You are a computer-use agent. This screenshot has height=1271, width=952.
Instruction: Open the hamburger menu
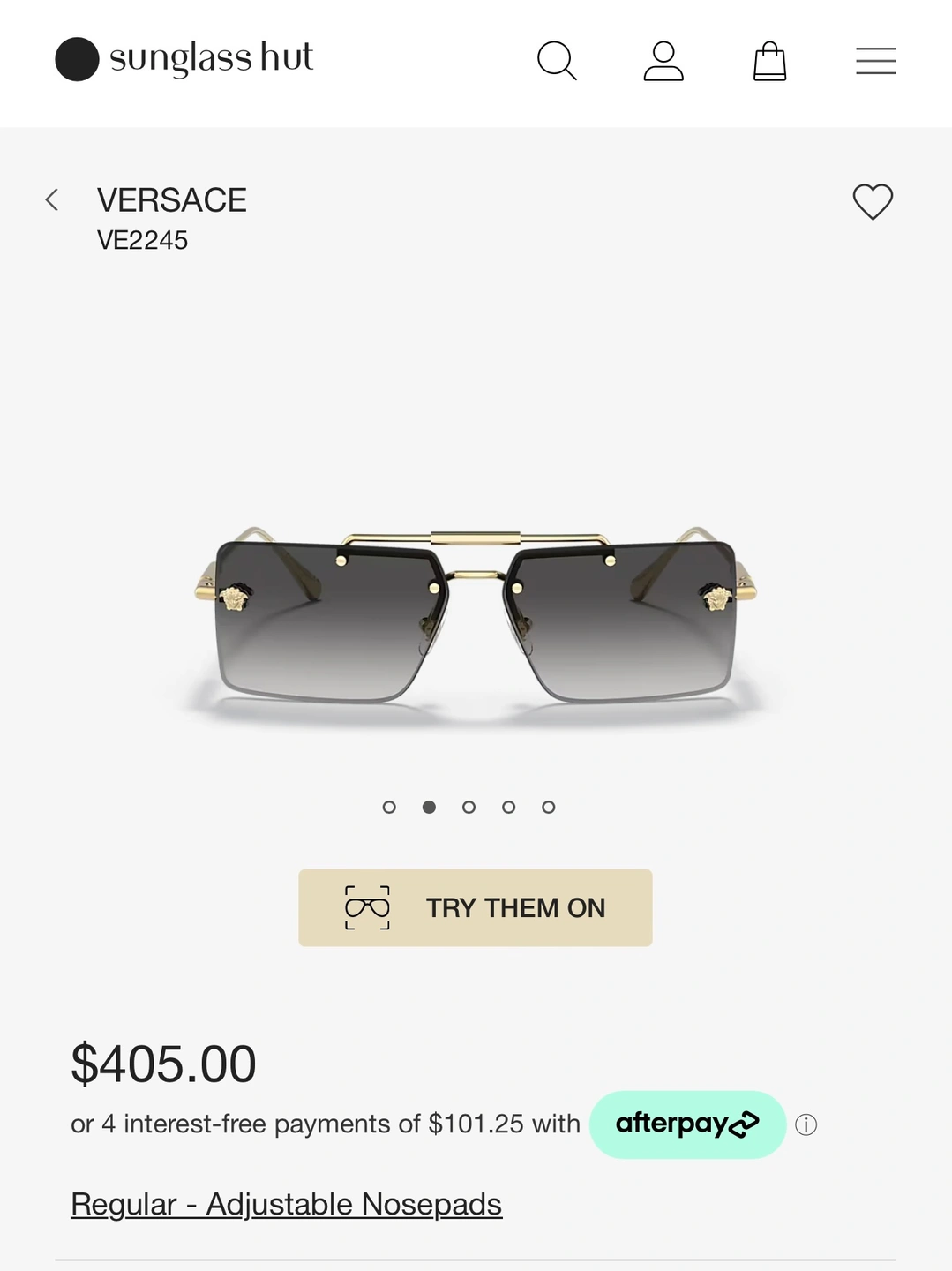[875, 61]
